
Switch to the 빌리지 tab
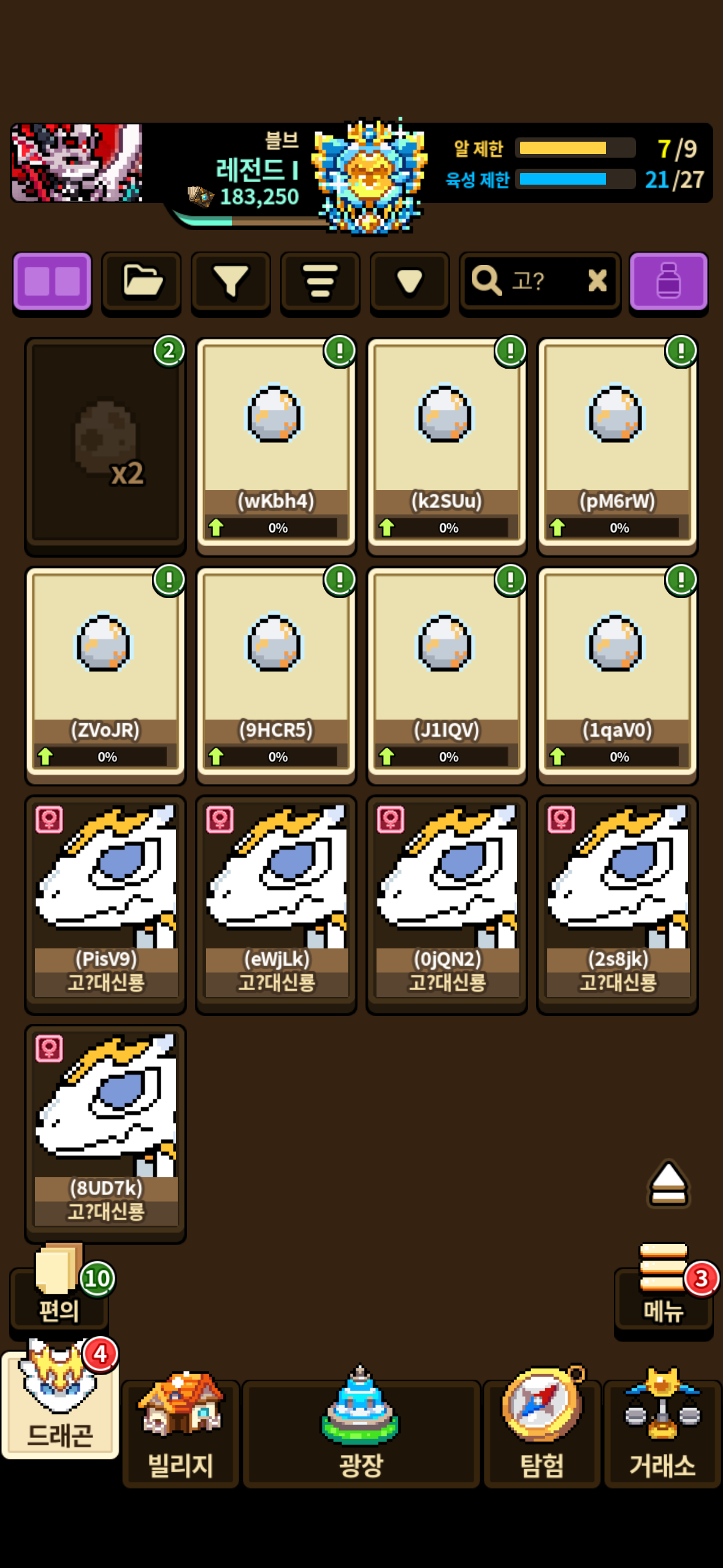point(180,1432)
